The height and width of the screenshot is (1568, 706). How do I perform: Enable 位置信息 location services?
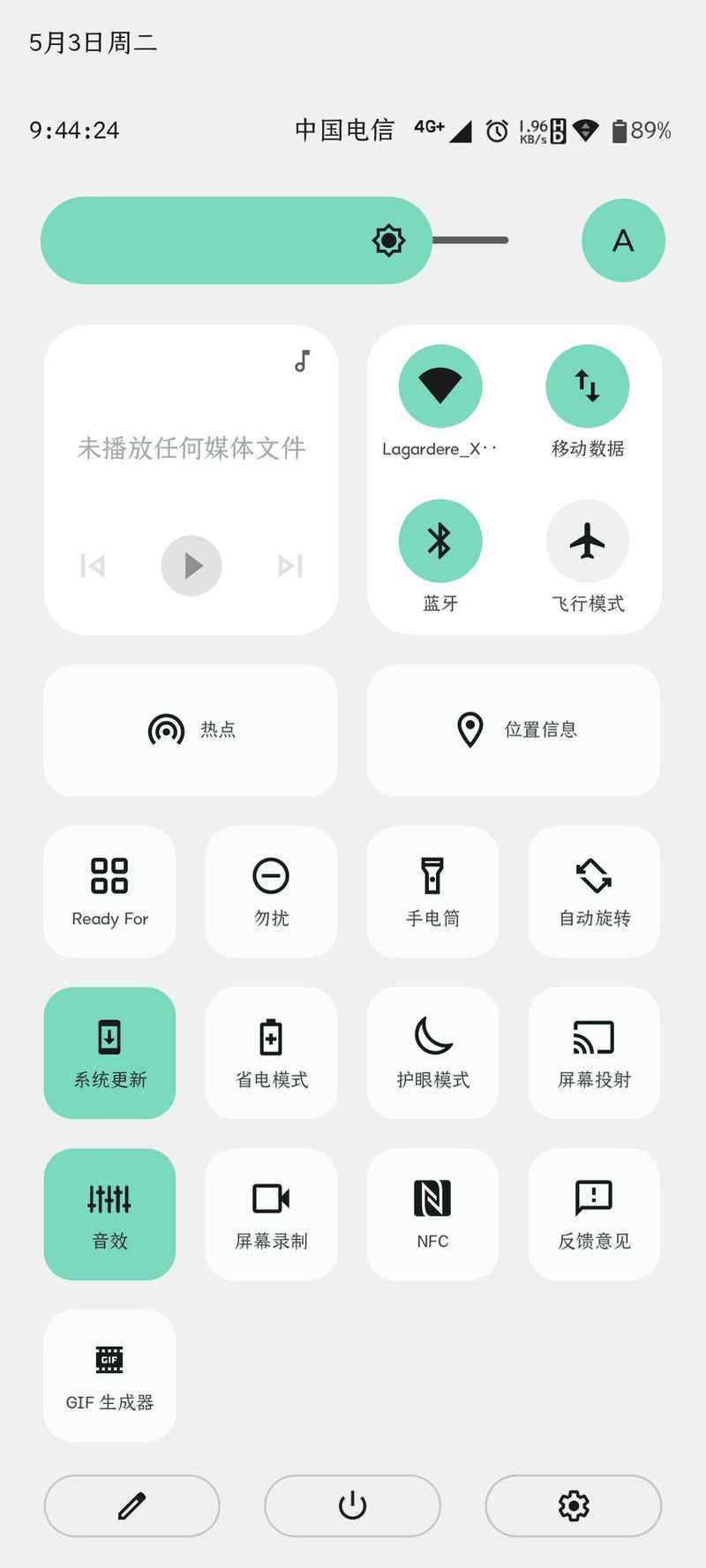pos(514,730)
